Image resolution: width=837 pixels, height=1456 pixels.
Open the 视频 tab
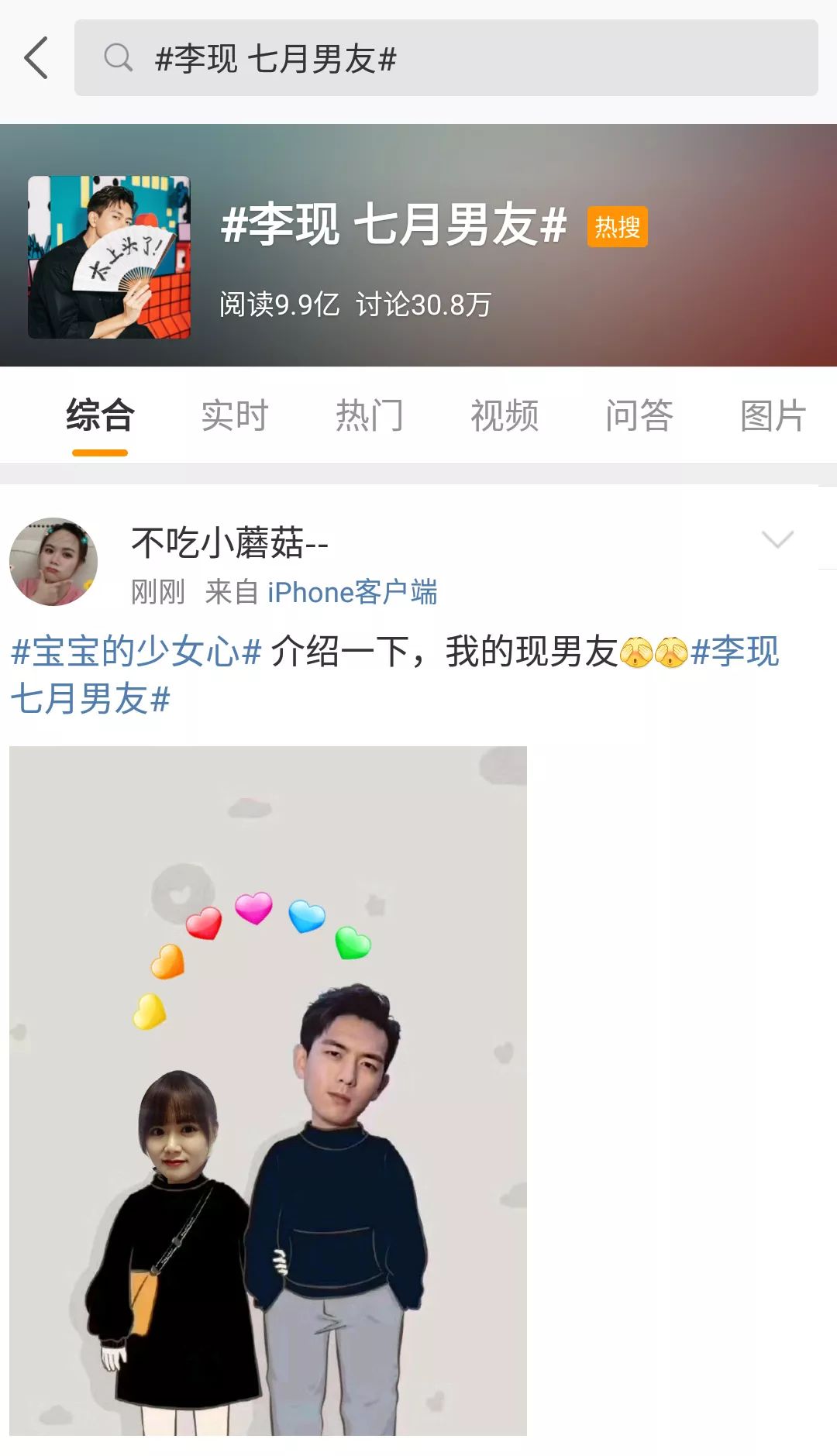pyautogui.click(x=504, y=415)
